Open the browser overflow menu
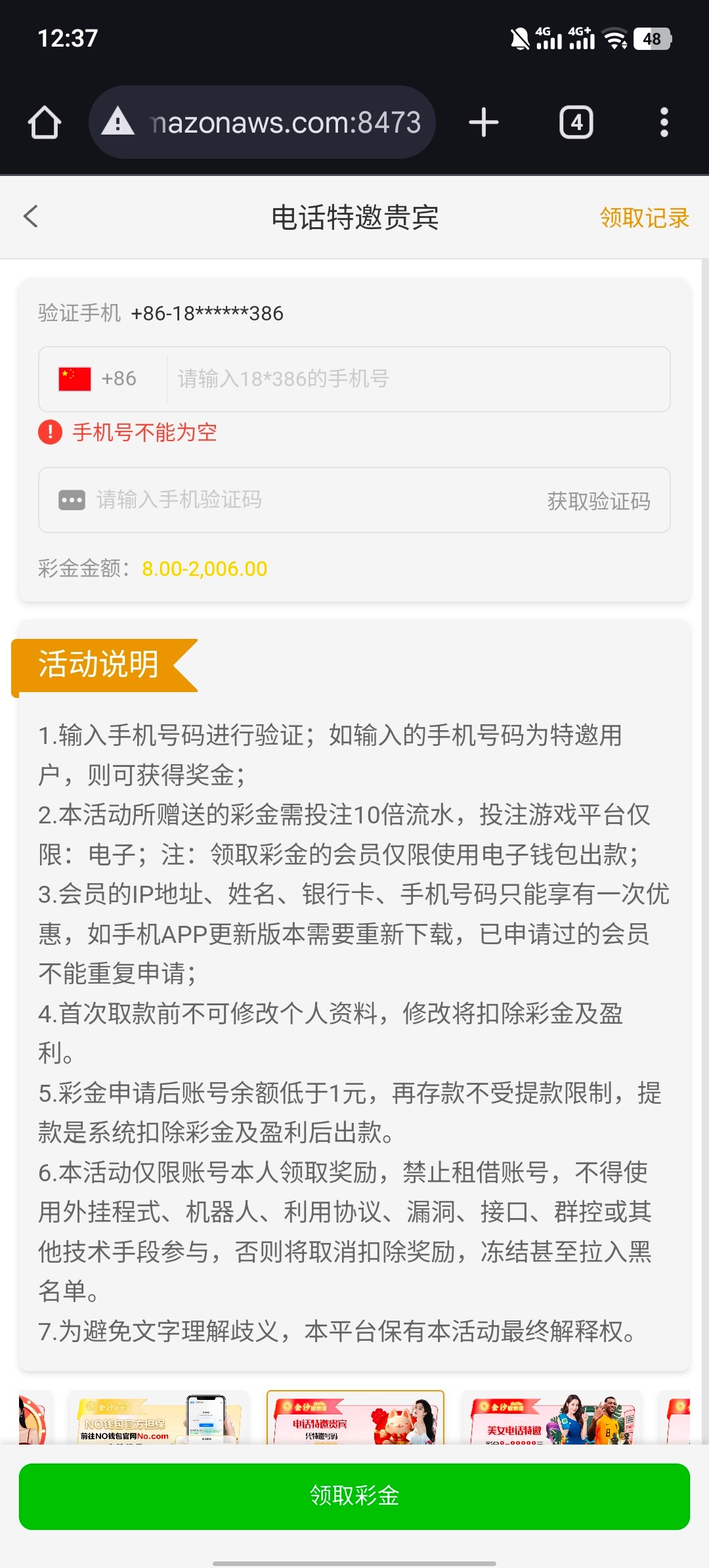The height and width of the screenshot is (1568, 709). click(x=664, y=123)
